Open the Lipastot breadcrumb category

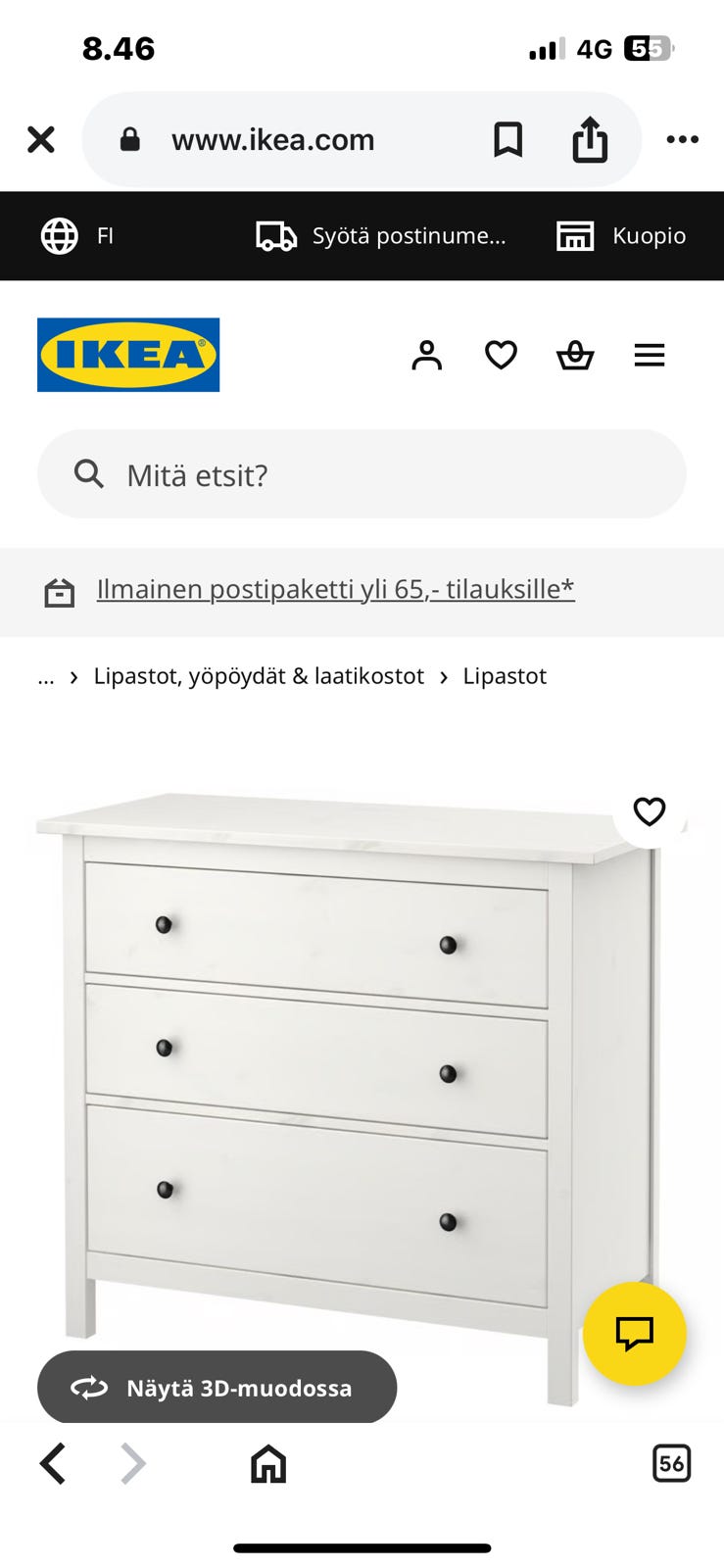(506, 676)
